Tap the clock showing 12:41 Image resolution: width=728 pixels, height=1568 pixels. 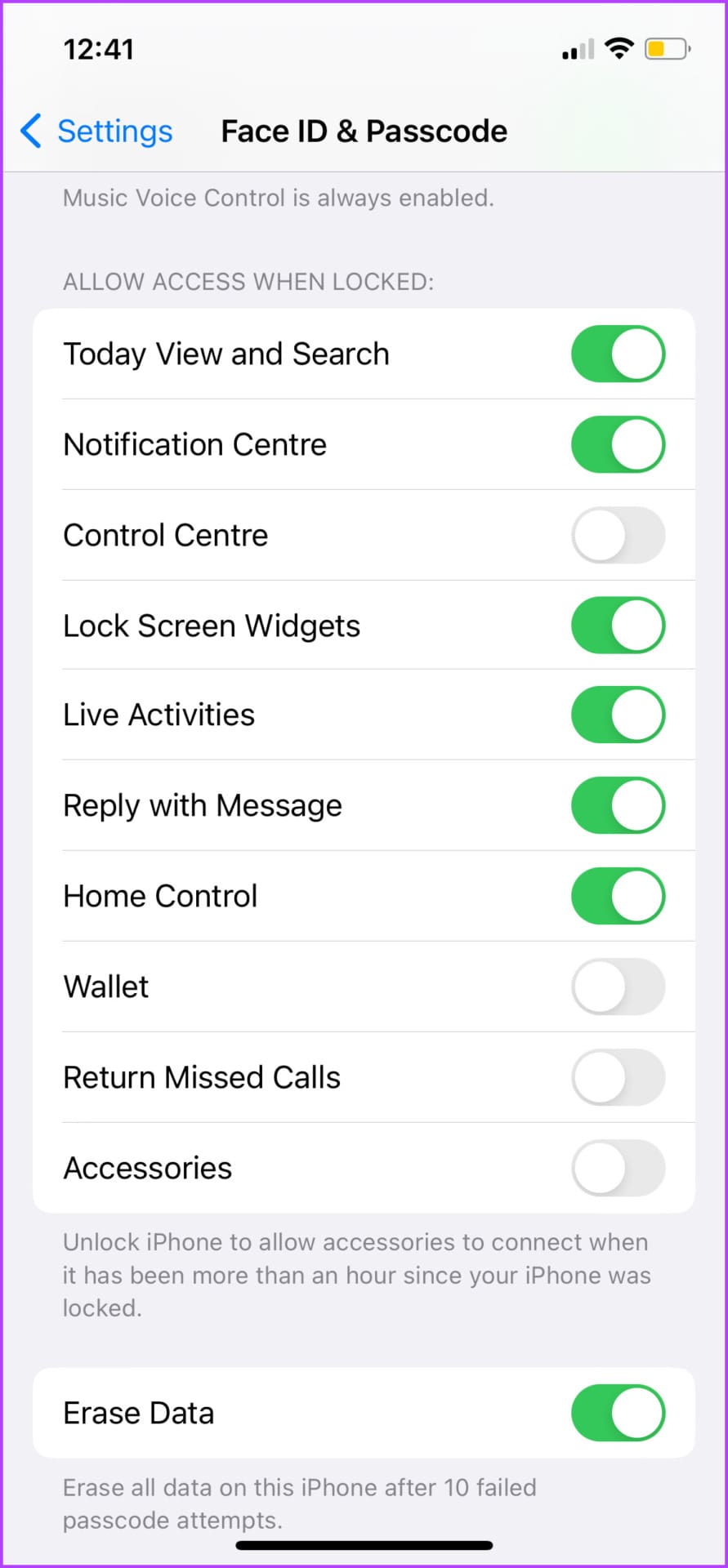100,49
